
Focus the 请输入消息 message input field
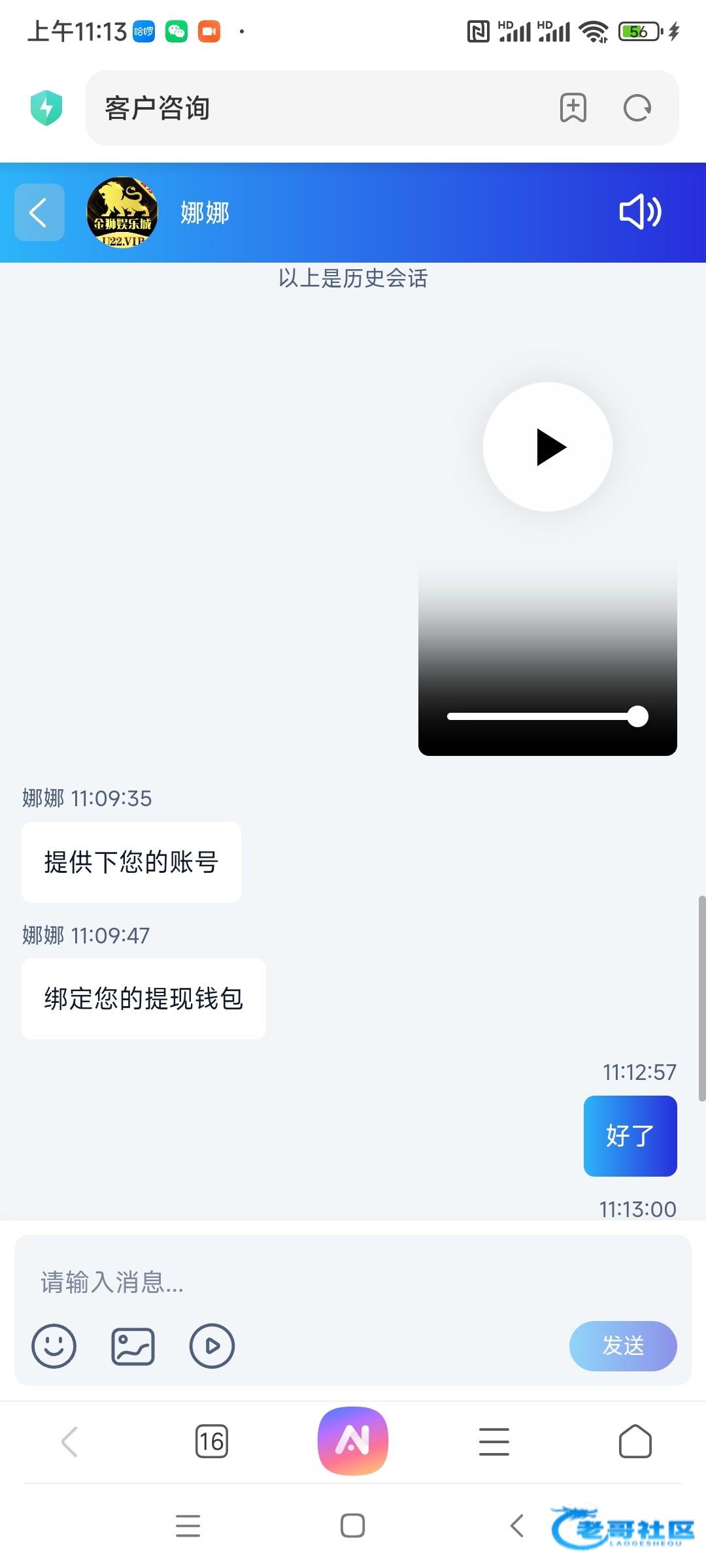point(353,1282)
